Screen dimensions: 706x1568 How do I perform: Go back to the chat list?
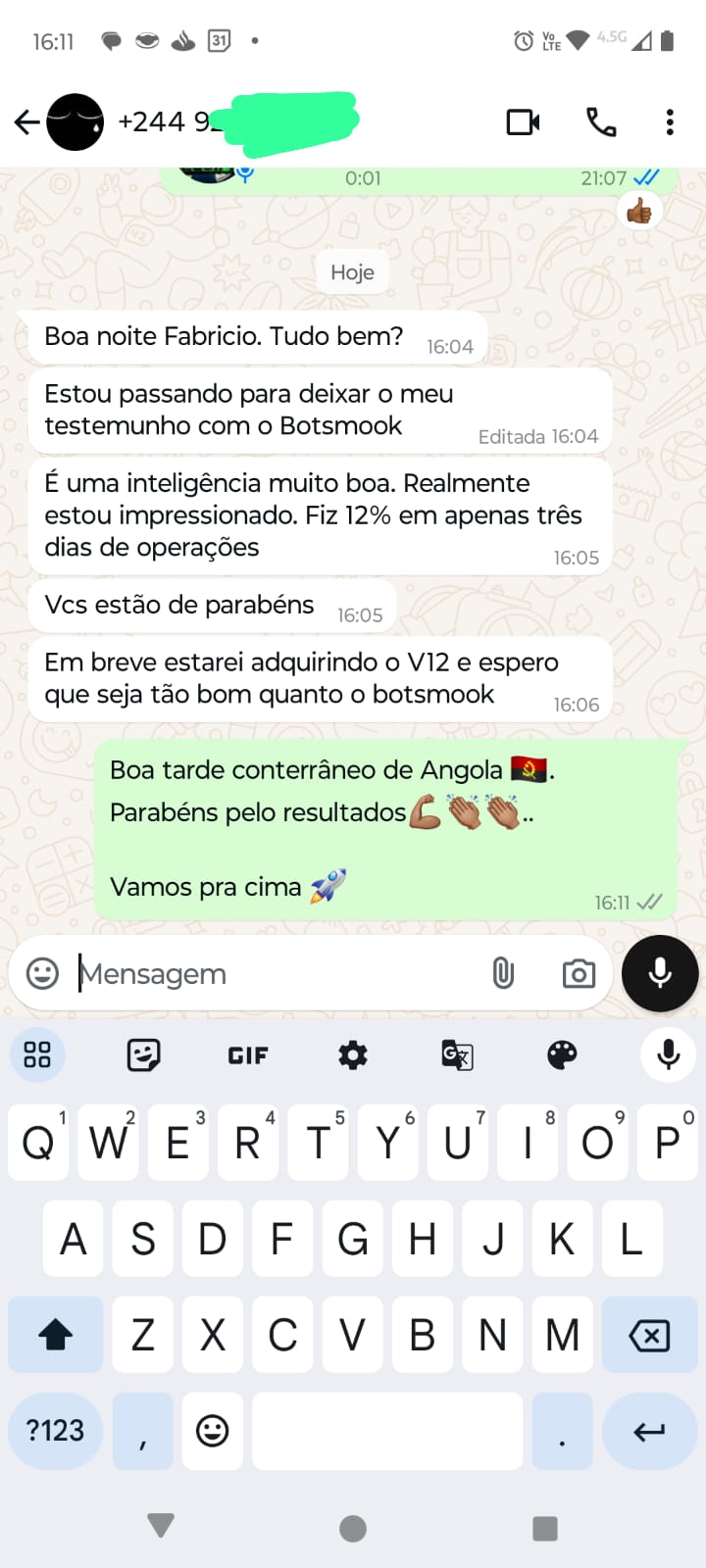coord(27,122)
